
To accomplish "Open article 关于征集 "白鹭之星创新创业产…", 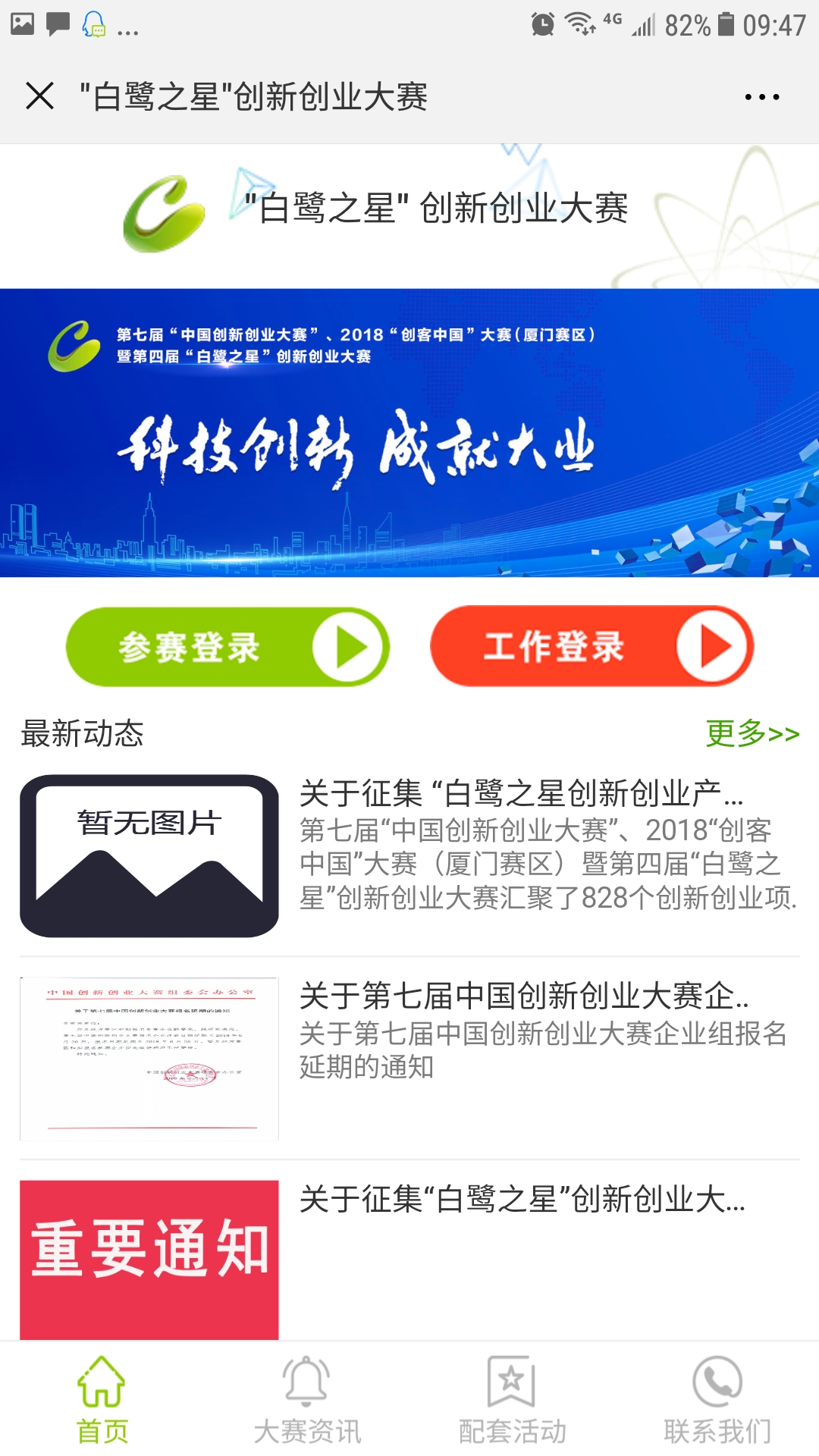I will point(409,855).
